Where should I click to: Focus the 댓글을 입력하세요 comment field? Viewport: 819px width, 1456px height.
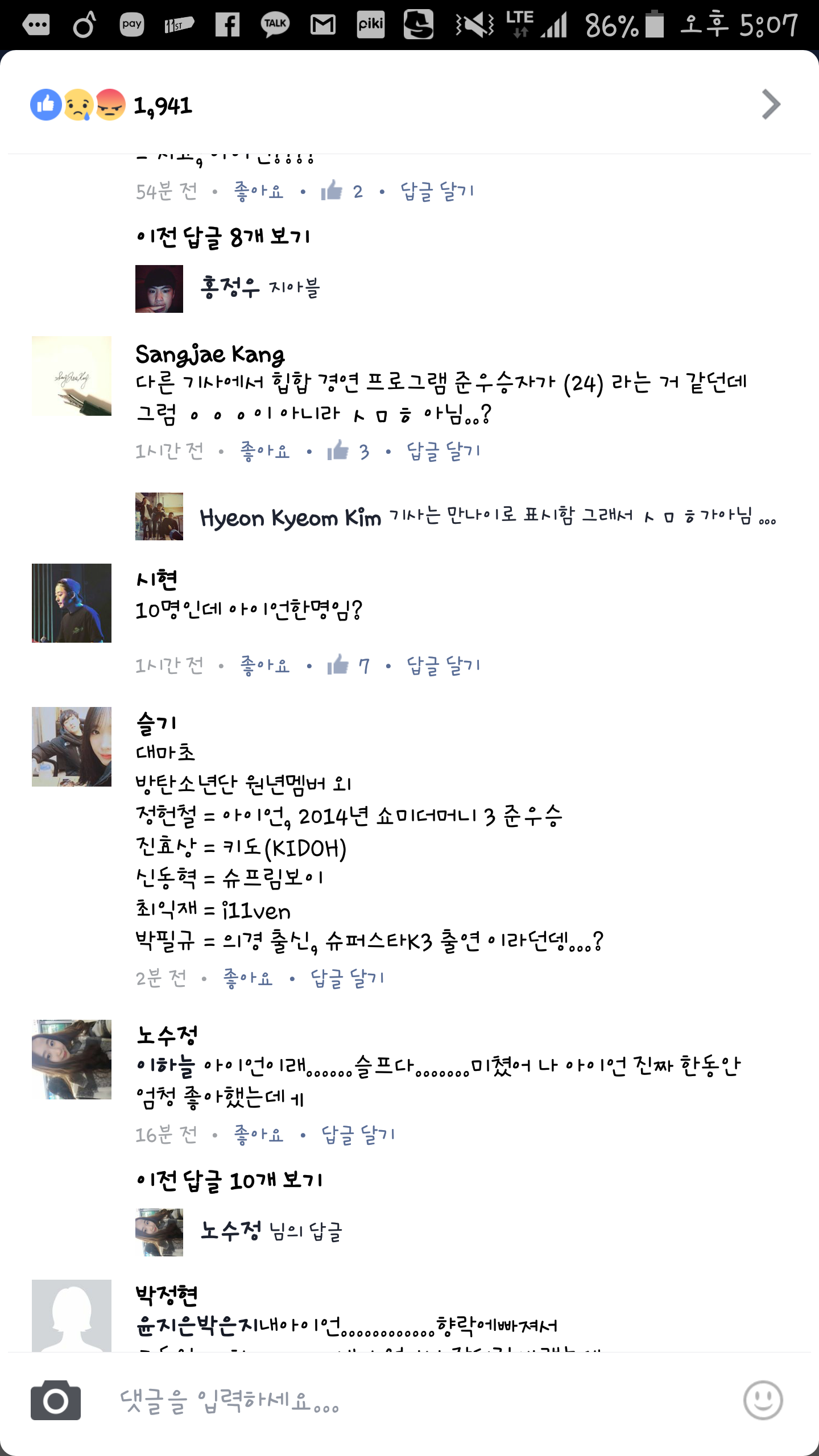point(398,1400)
